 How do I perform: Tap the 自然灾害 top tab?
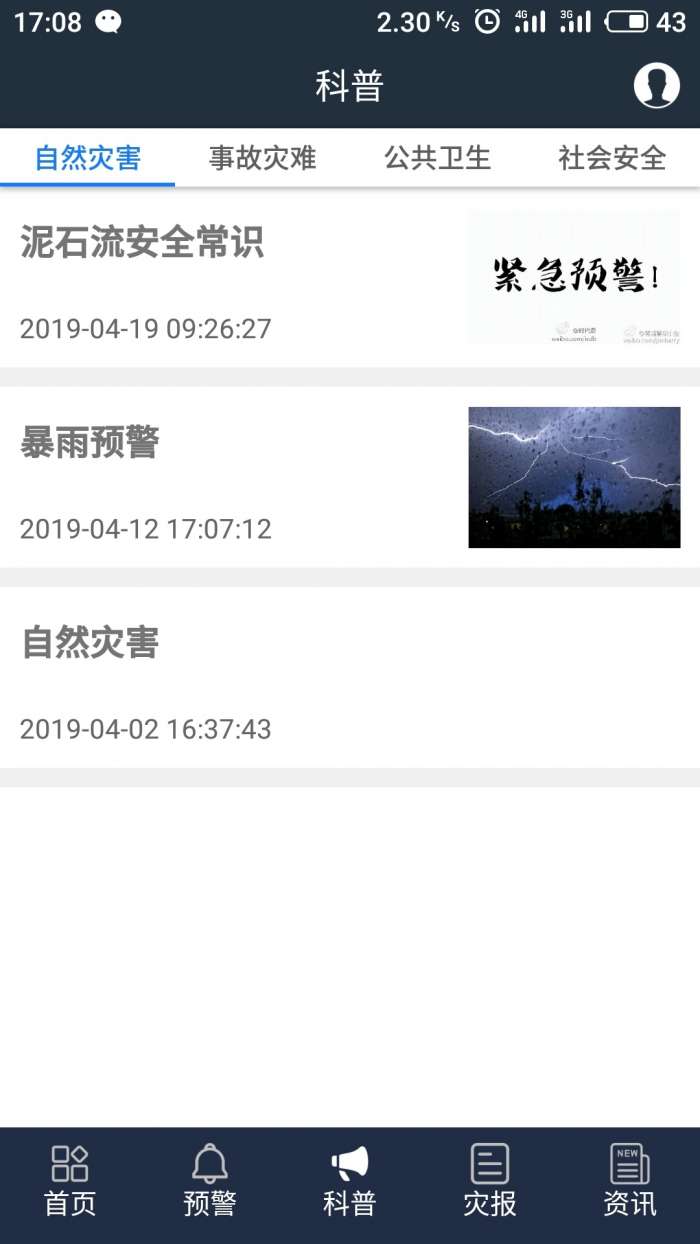point(88,158)
